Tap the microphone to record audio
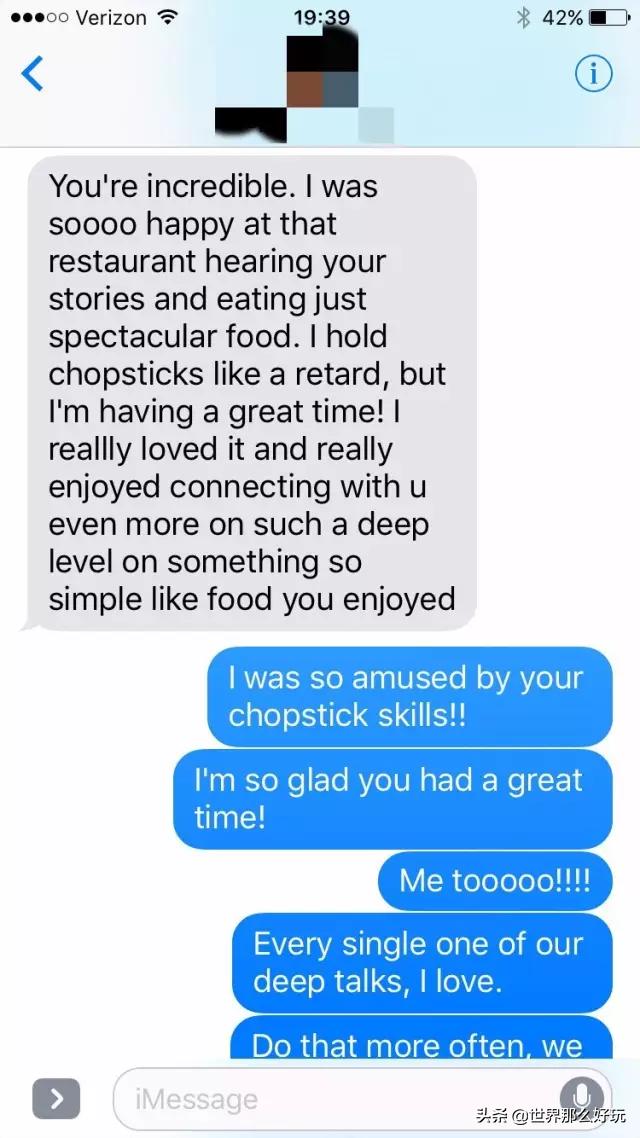640x1138 pixels. 580,1098
